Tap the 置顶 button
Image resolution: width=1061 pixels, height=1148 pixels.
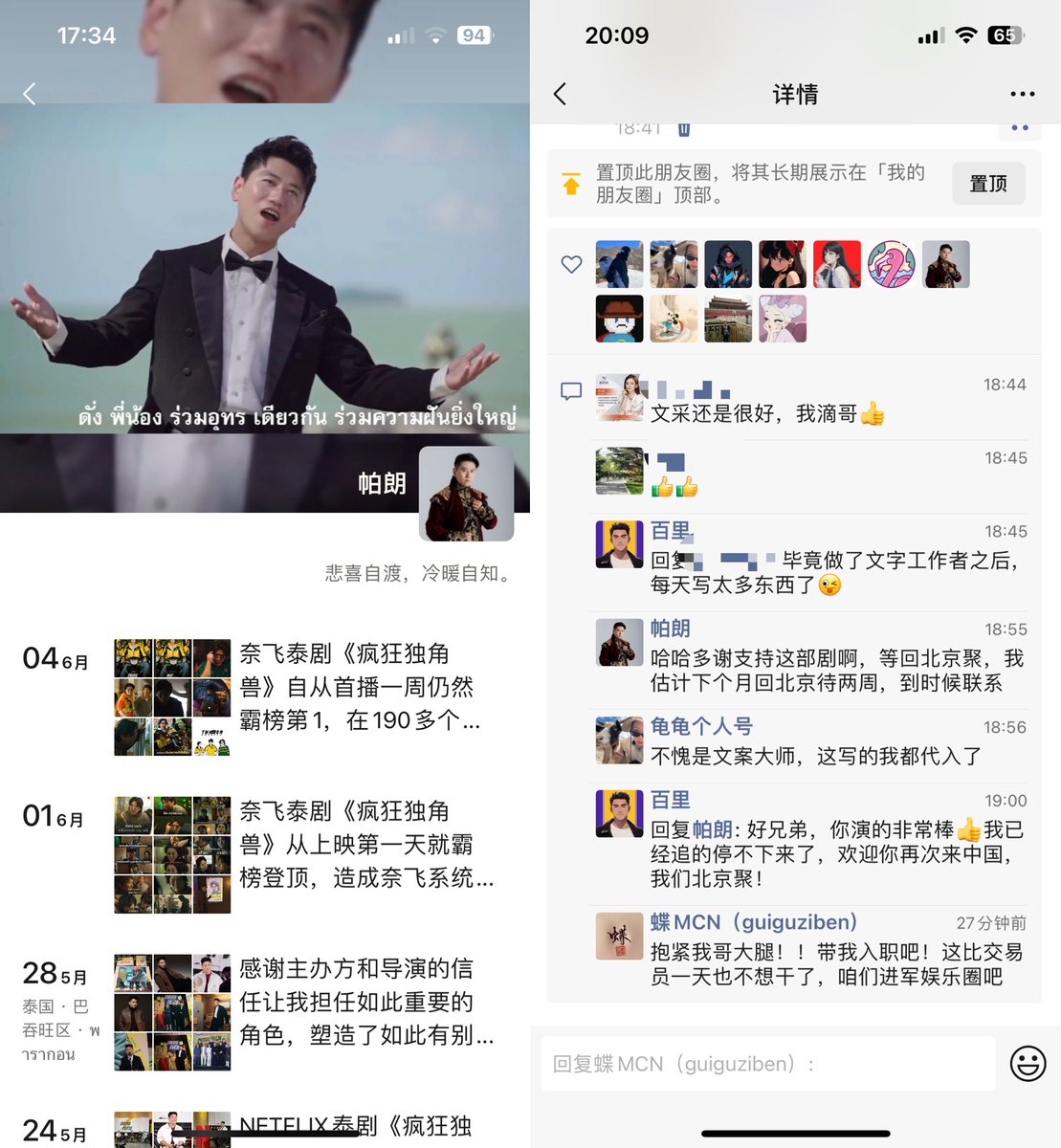(x=987, y=184)
